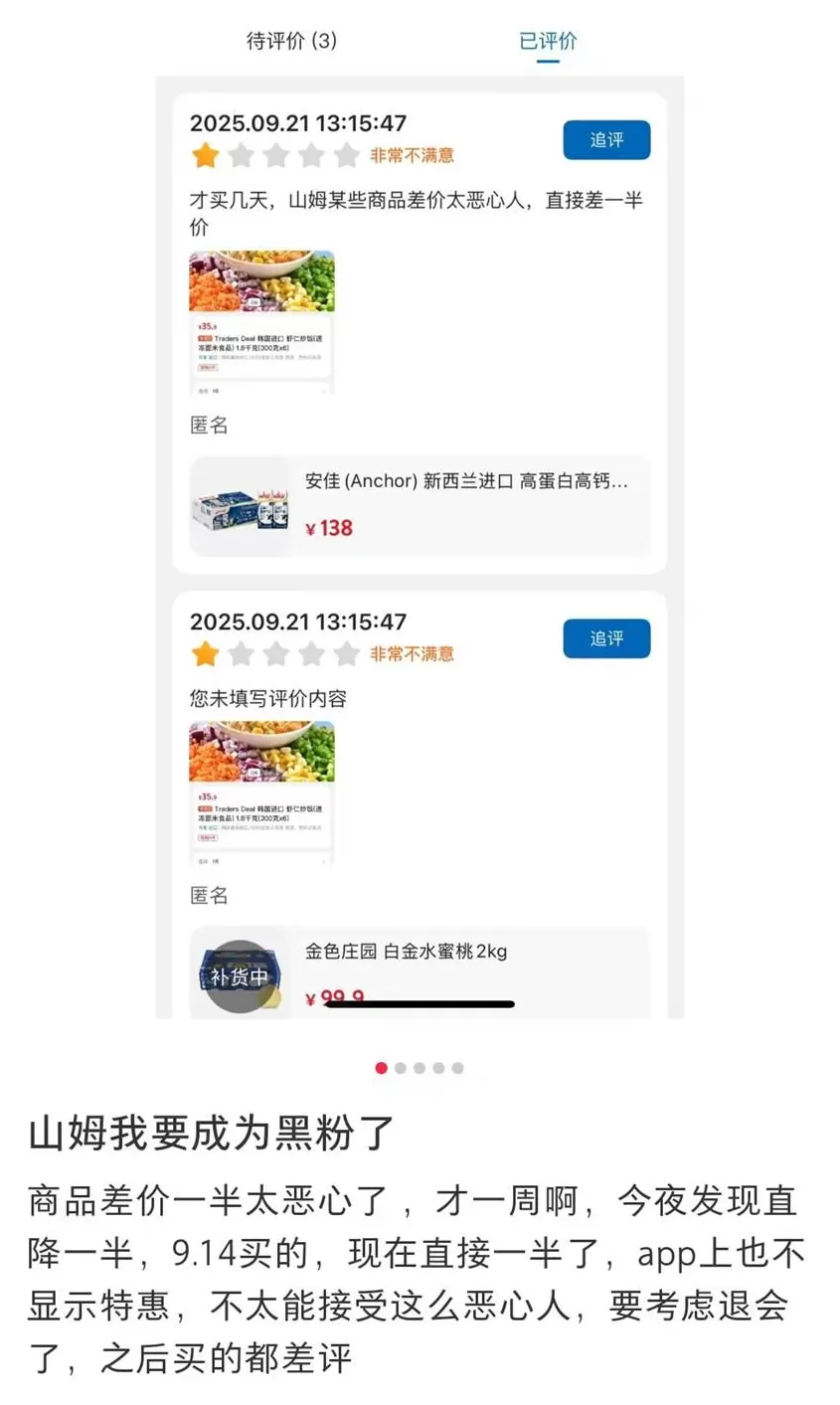The height and width of the screenshot is (1405, 840).
Task: Click 追评 on the second review
Action: [606, 638]
